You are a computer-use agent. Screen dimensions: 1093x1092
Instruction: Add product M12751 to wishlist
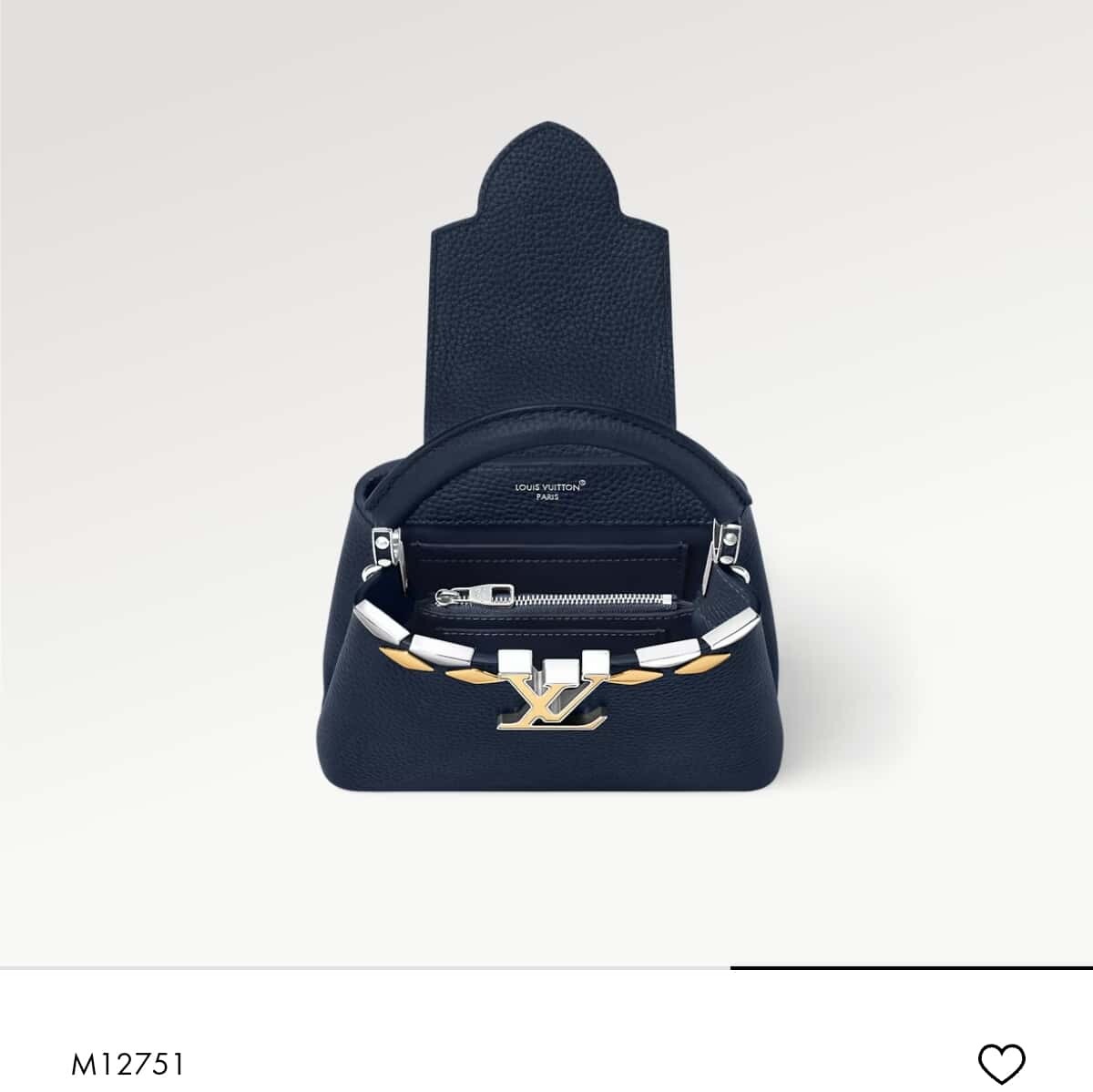coord(1001,1063)
